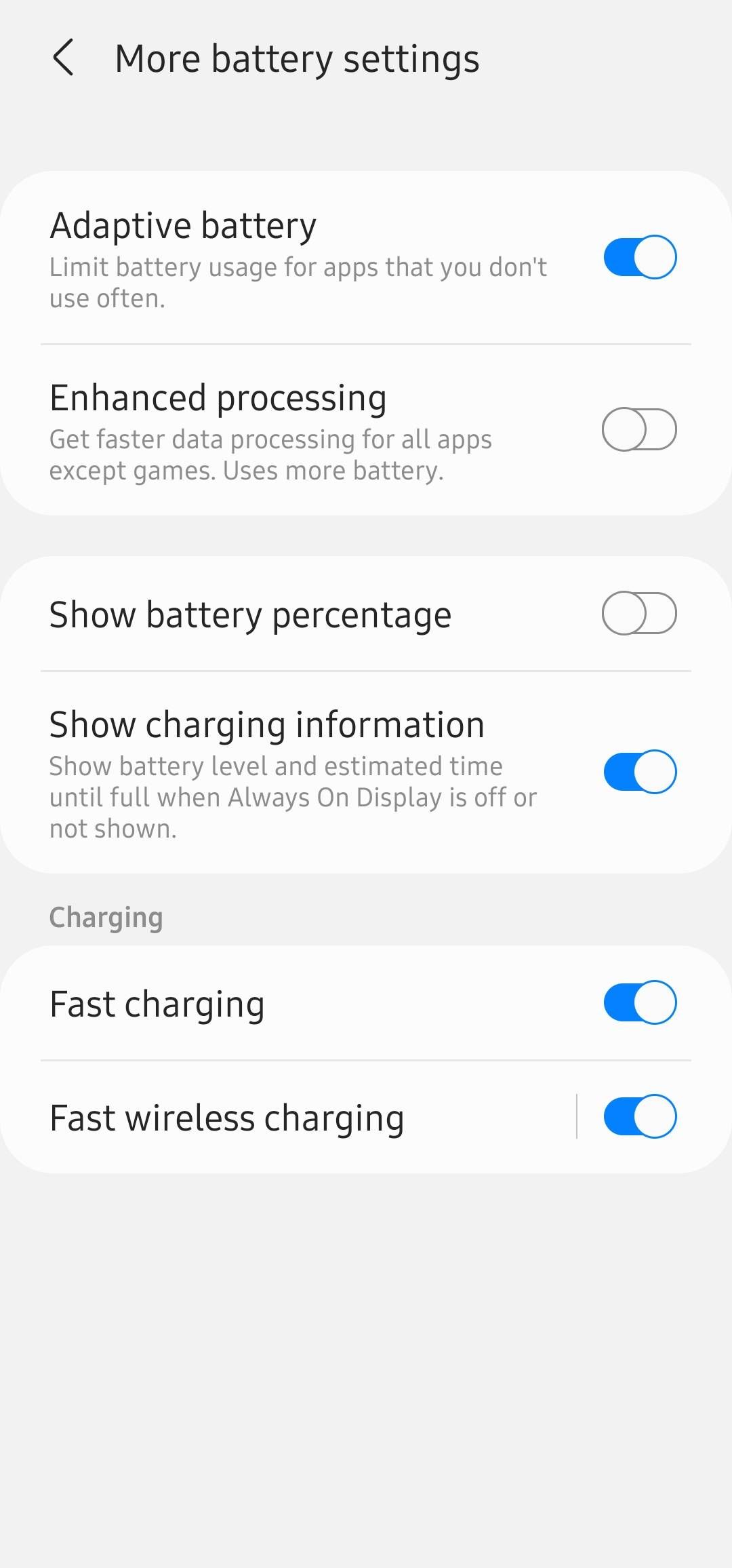The image size is (732, 1568).
Task: Tap the Adaptive battery description text
Action: (x=298, y=281)
